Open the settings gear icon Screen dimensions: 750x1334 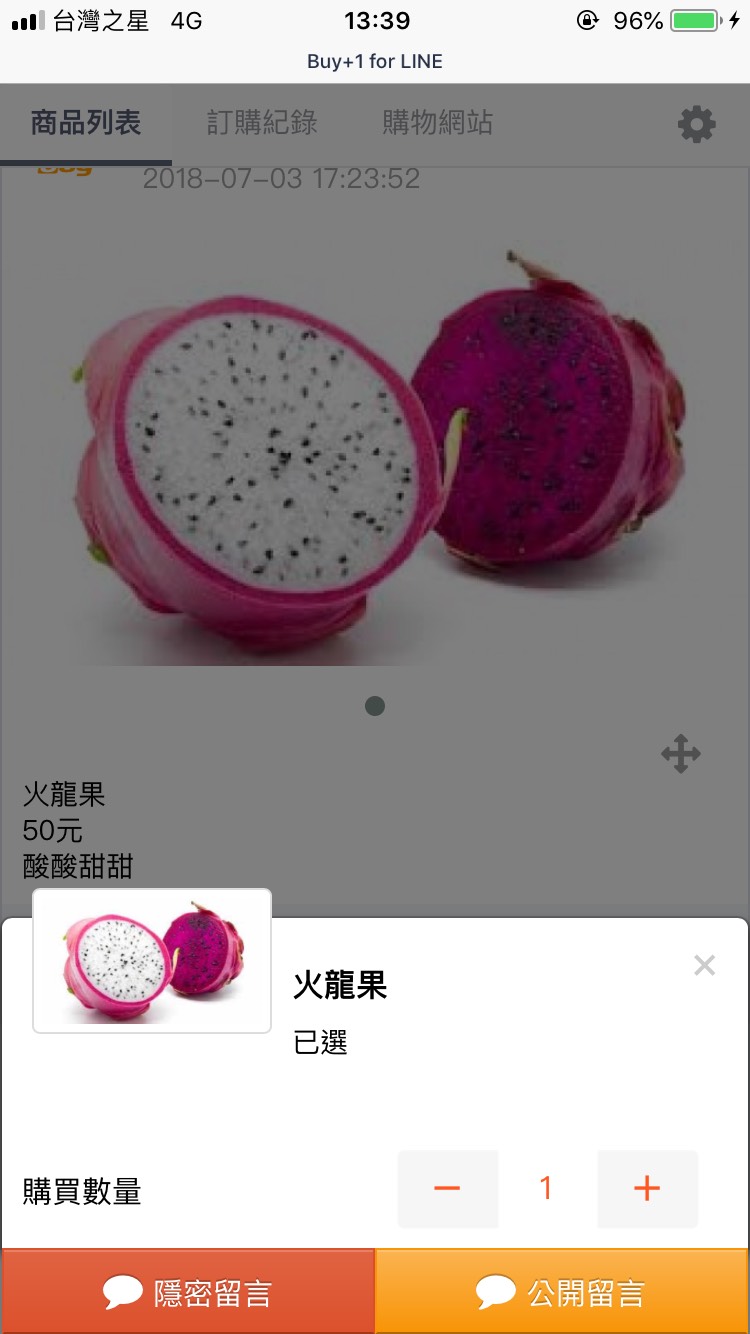696,125
